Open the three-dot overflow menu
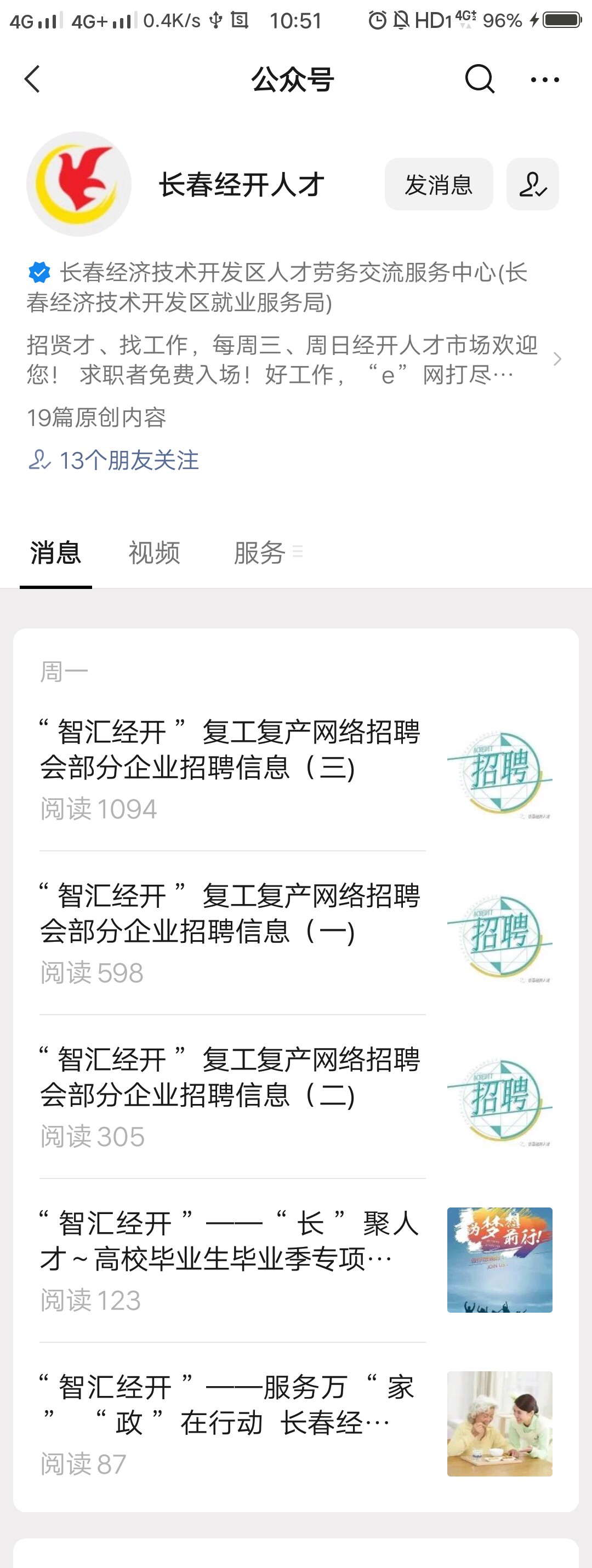The height and width of the screenshot is (1568, 592). tap(544, 79)
